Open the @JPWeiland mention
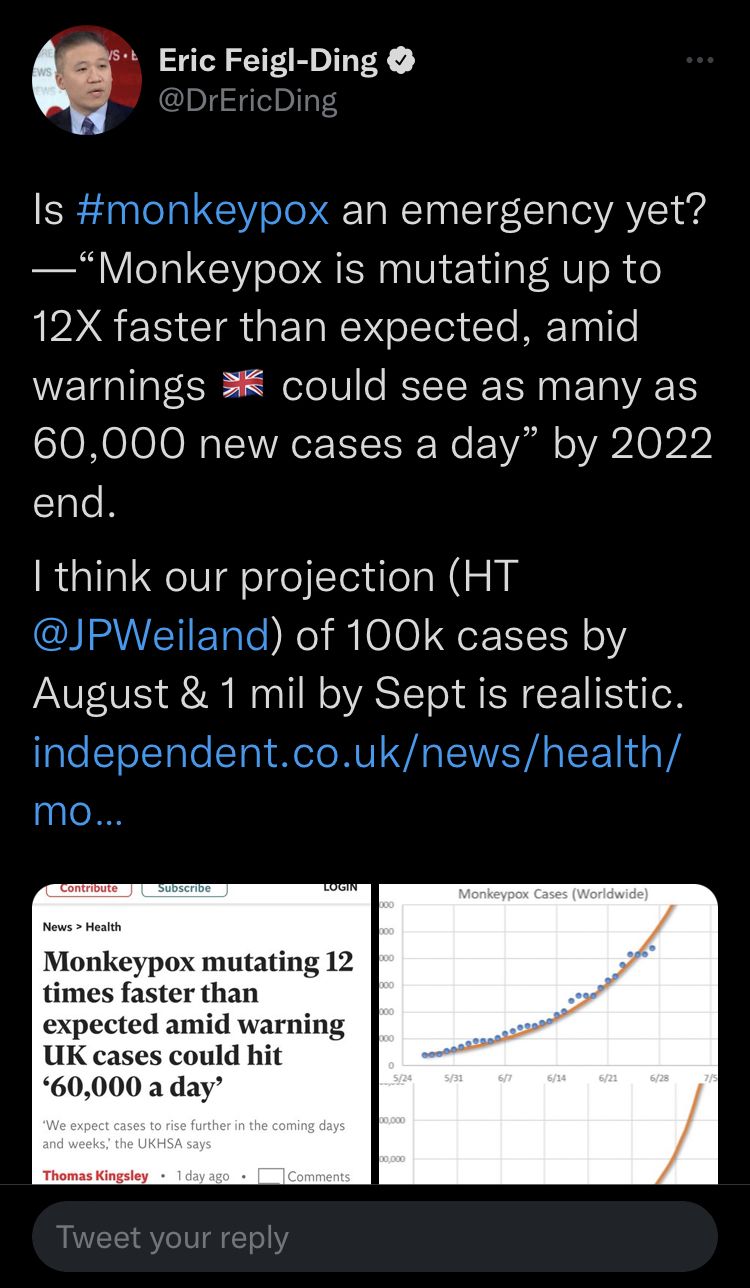 click(x=151, y=635)
